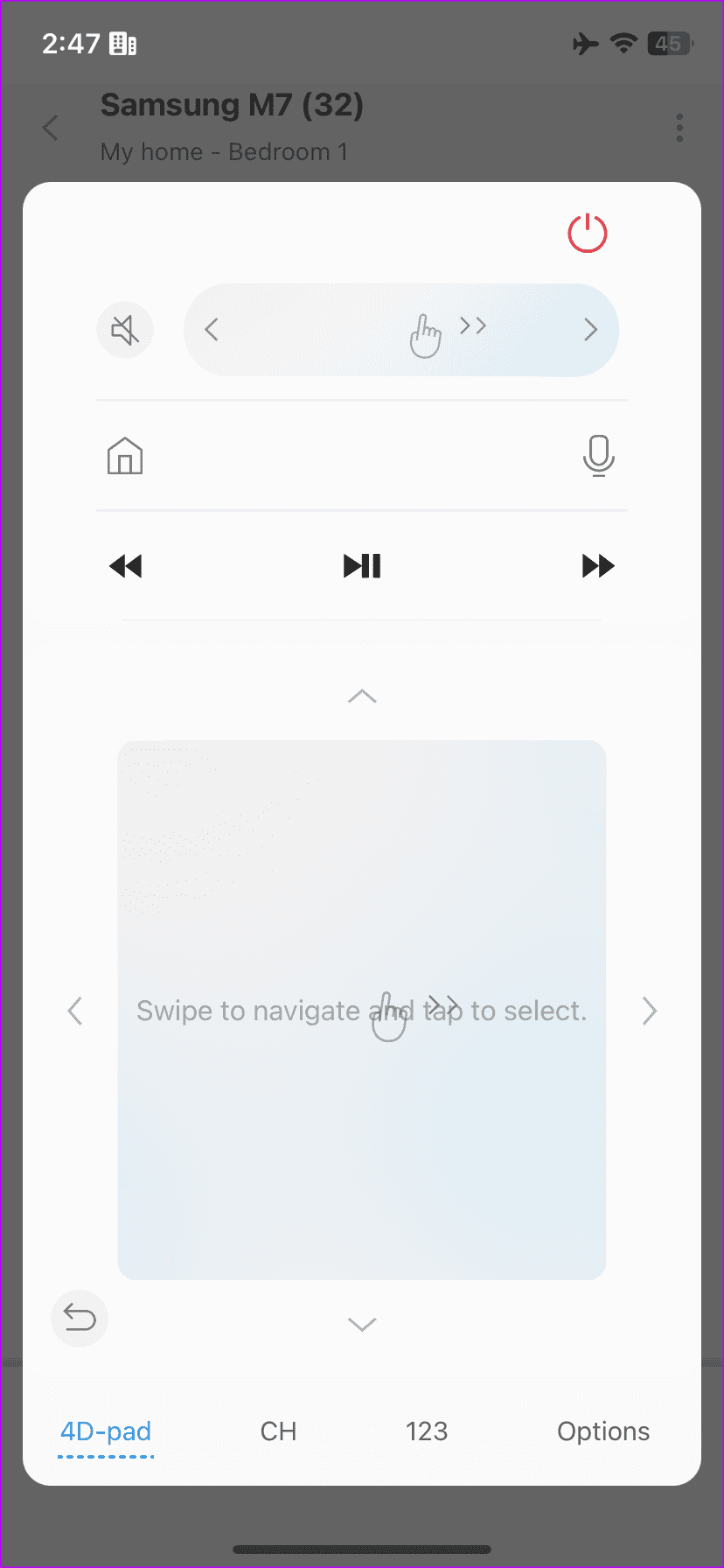724x1568 pixels.
Task: Toggle the TV off with power icon
Action: (587, 233)
